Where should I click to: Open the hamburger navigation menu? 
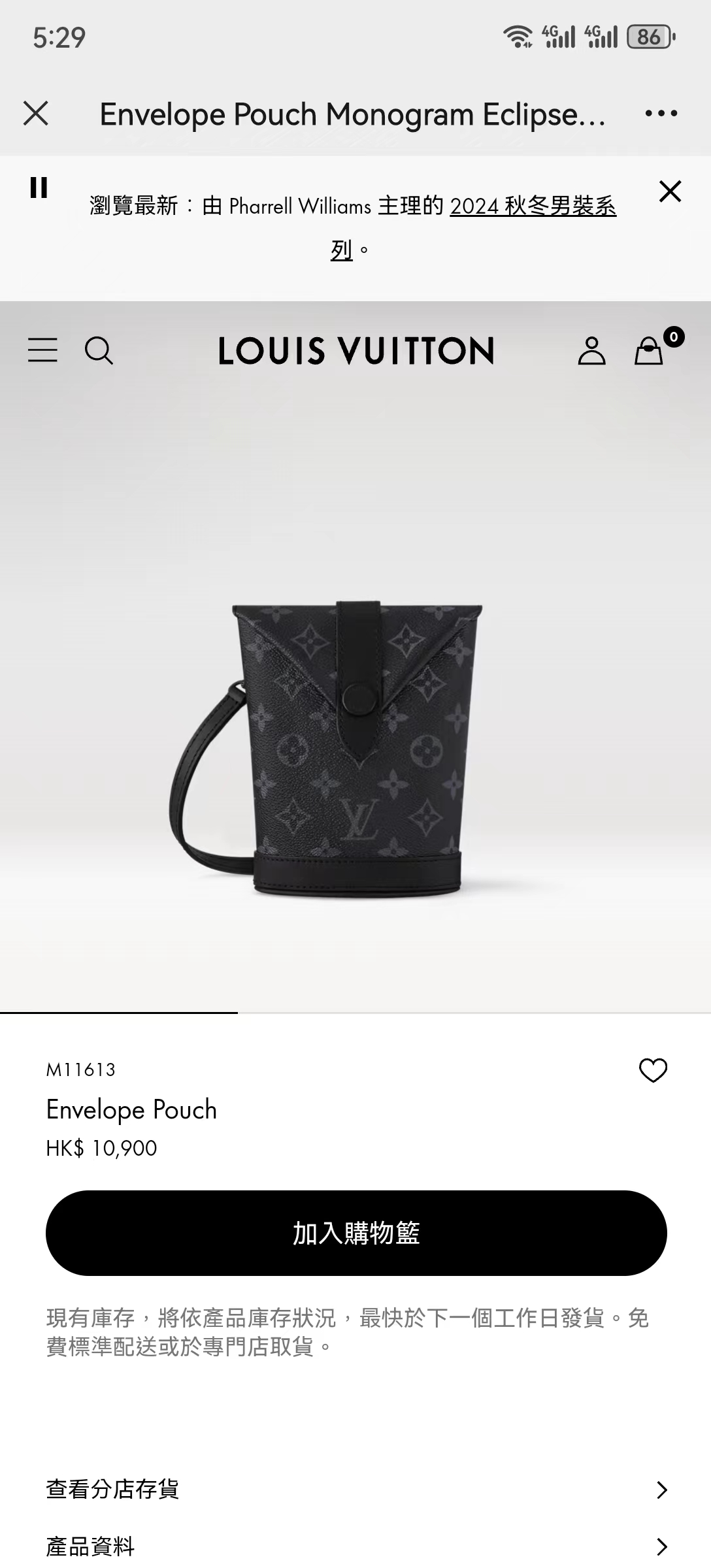coord(43,351)
